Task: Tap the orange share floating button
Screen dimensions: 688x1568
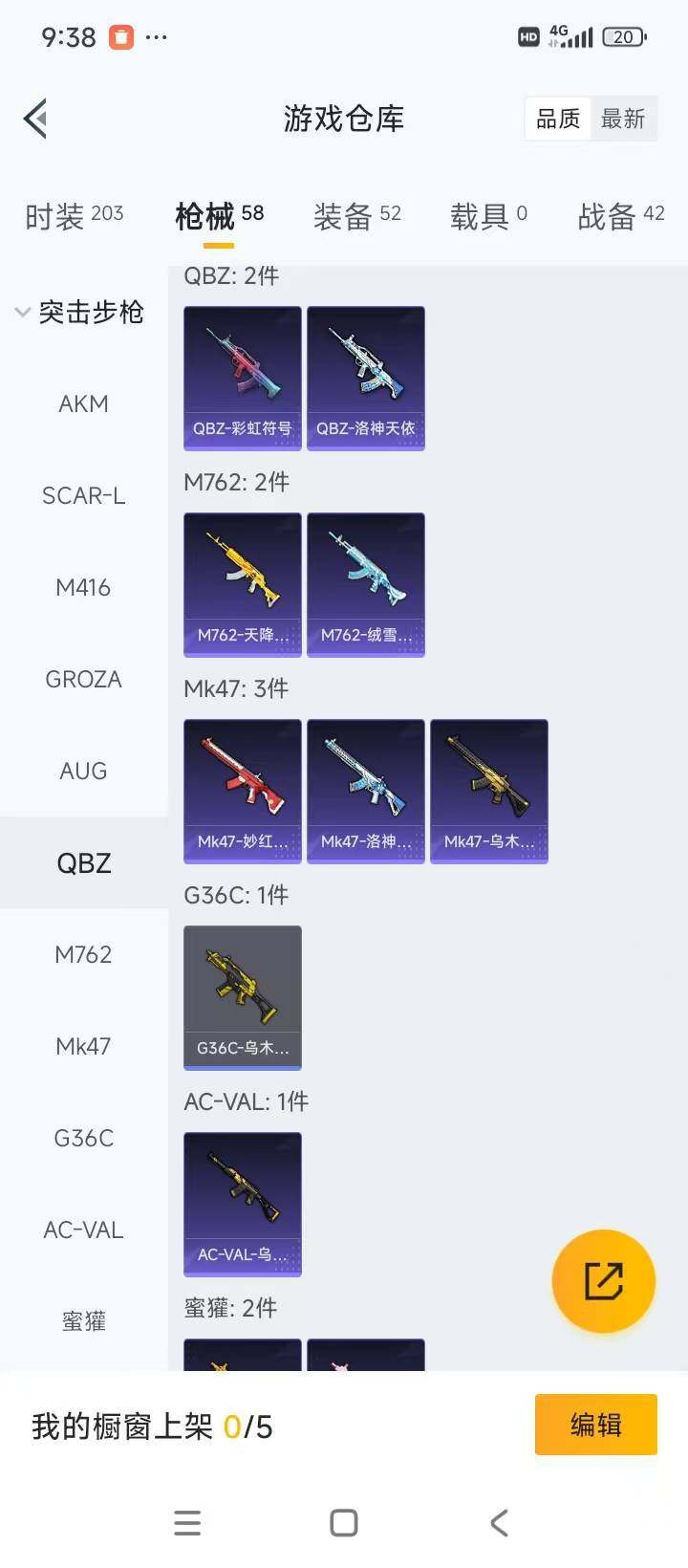Action: 604,1281
